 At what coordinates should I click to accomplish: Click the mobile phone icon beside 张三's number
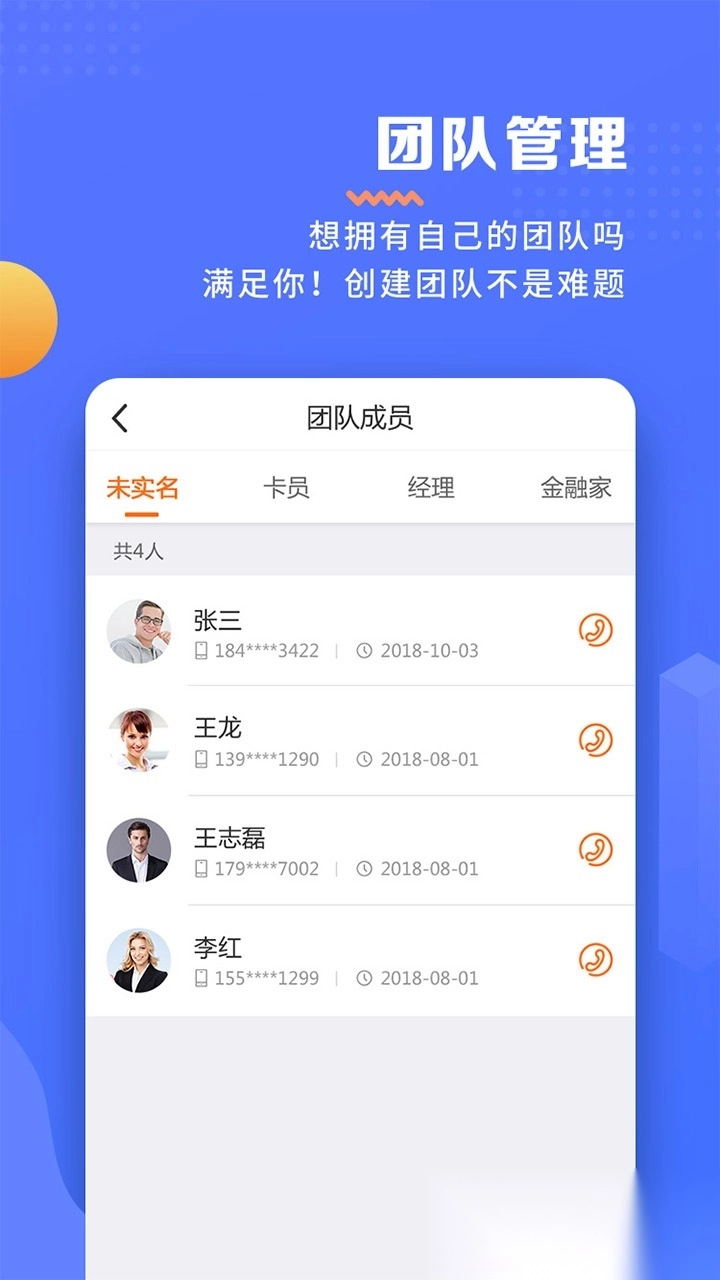203,651
